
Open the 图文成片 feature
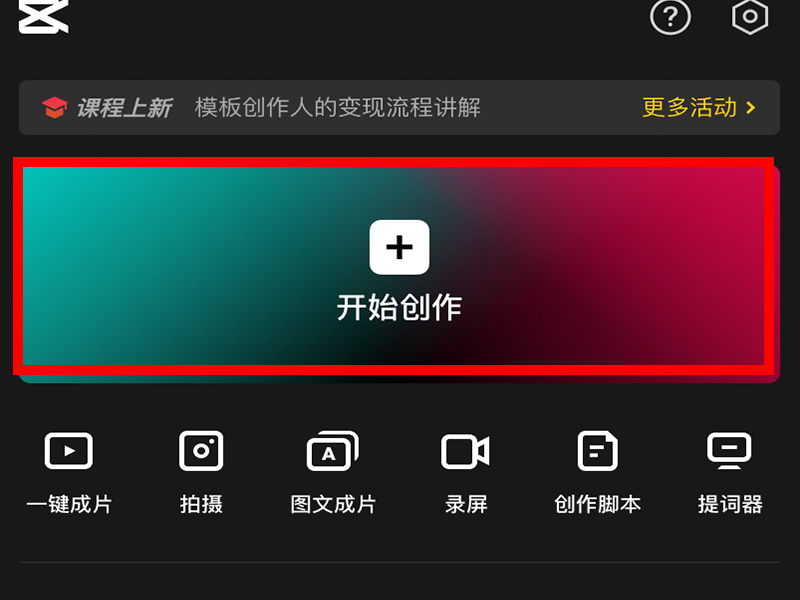pos(333,470)
